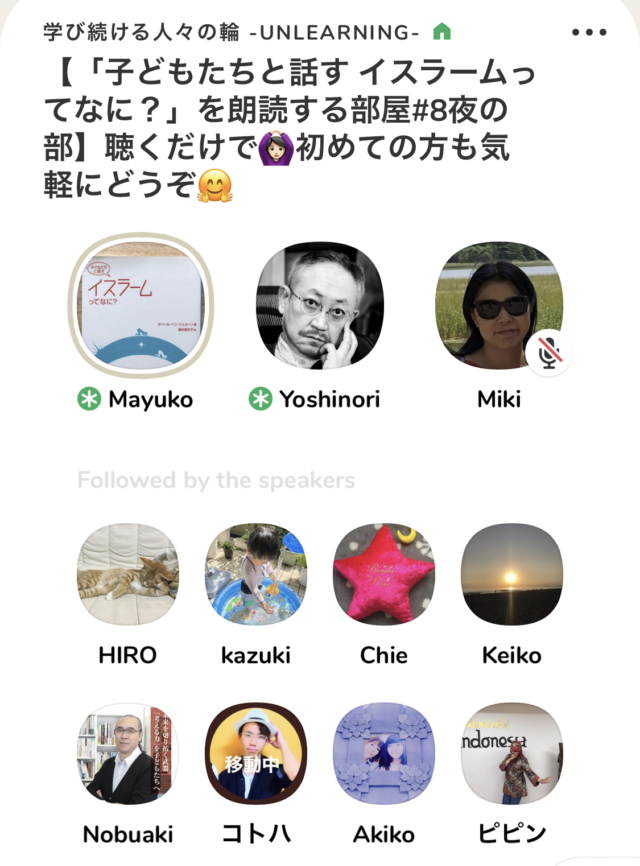View ピピン's profile
The height and width of the screenshot is (866, 640).
pyautogui.click(x=511, y=753)
